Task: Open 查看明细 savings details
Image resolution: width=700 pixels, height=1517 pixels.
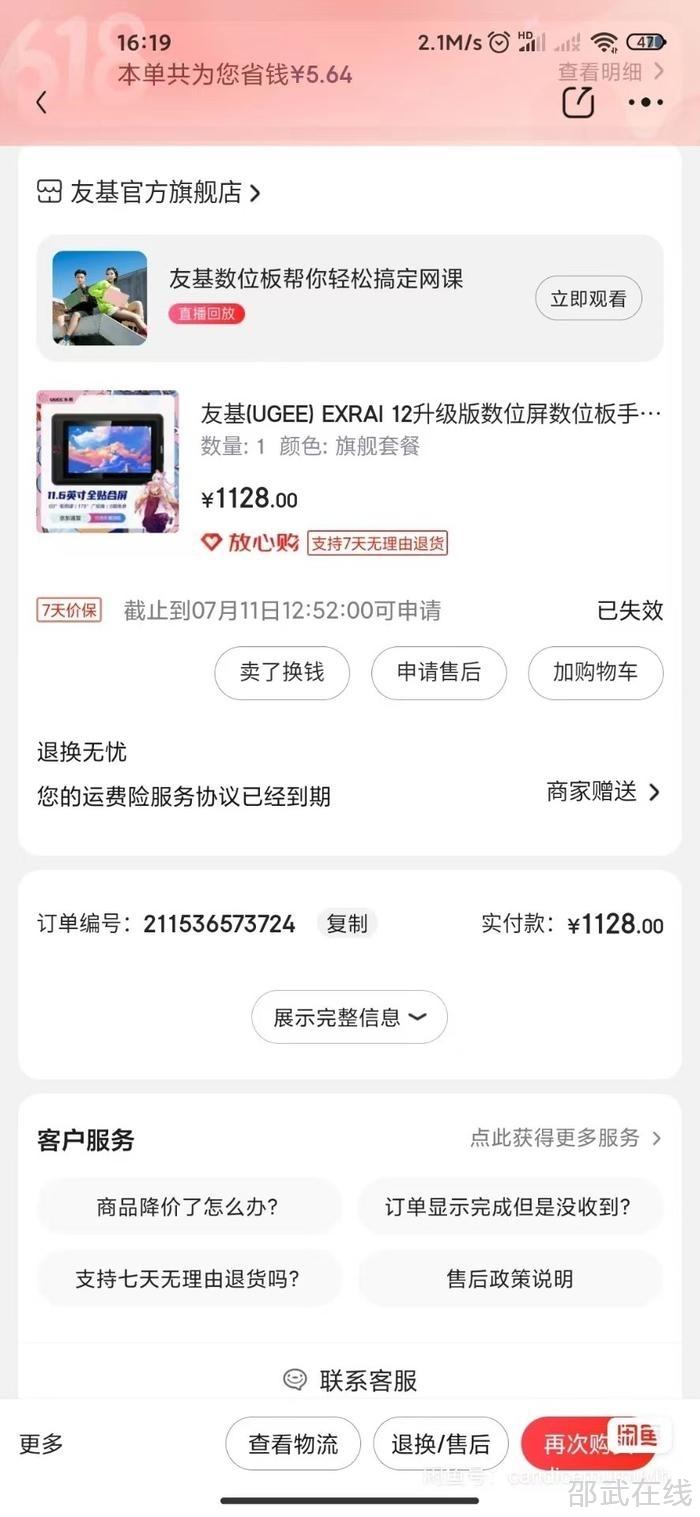Action: [610, 72]
